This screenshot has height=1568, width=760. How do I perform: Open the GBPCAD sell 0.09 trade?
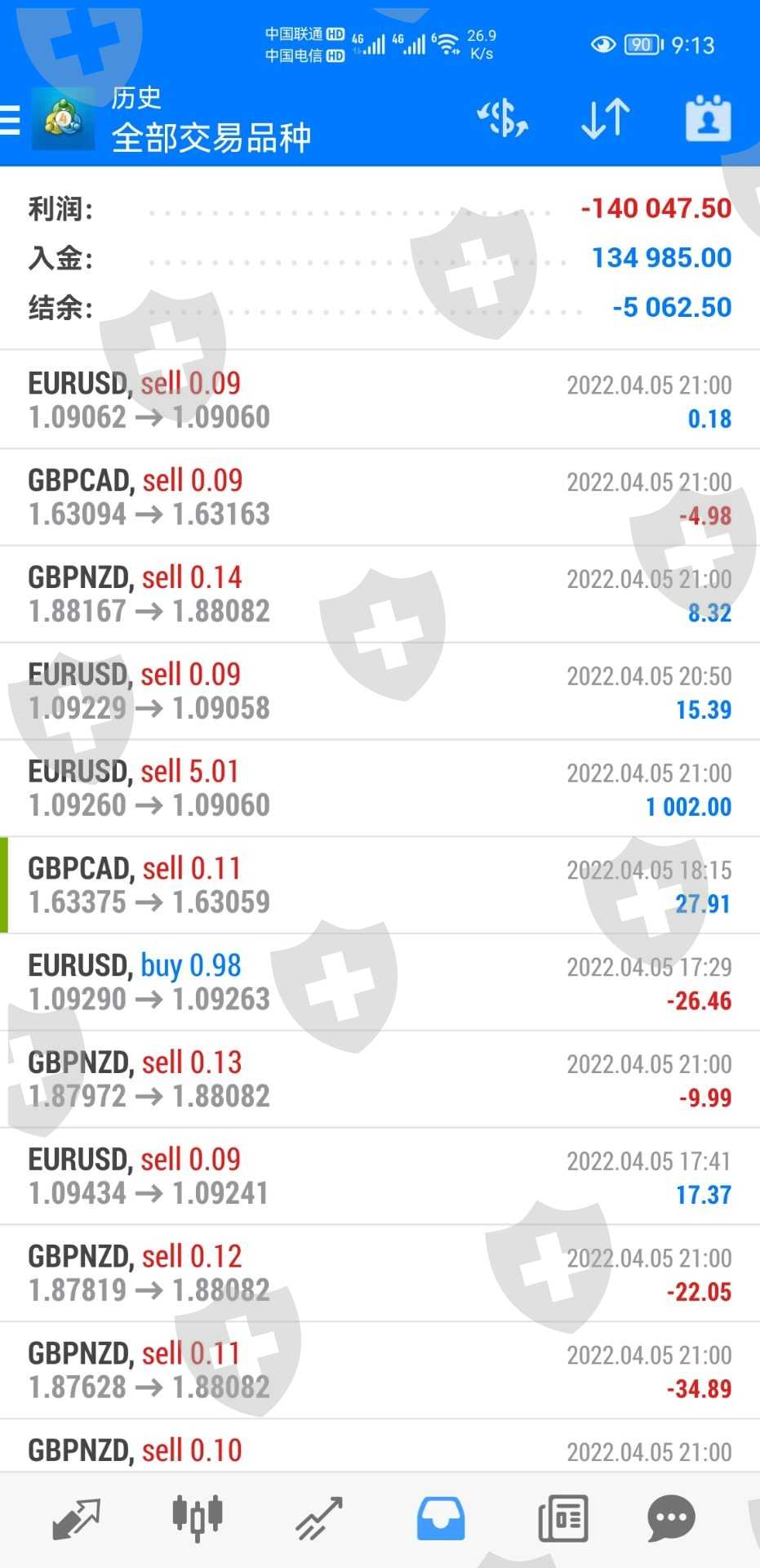[380, 497]
